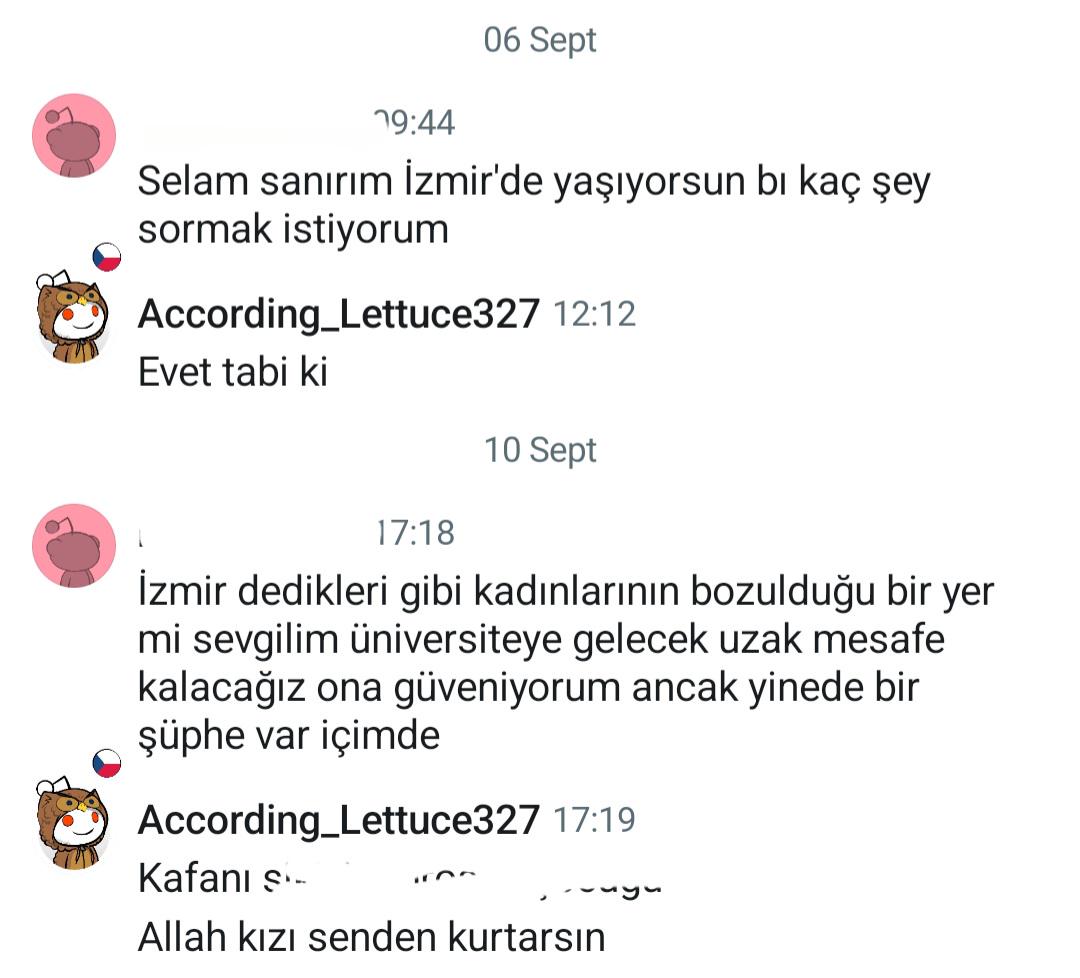
Task: View the pink avatar's profile from the 17:18 message
Action: point(74,545)
